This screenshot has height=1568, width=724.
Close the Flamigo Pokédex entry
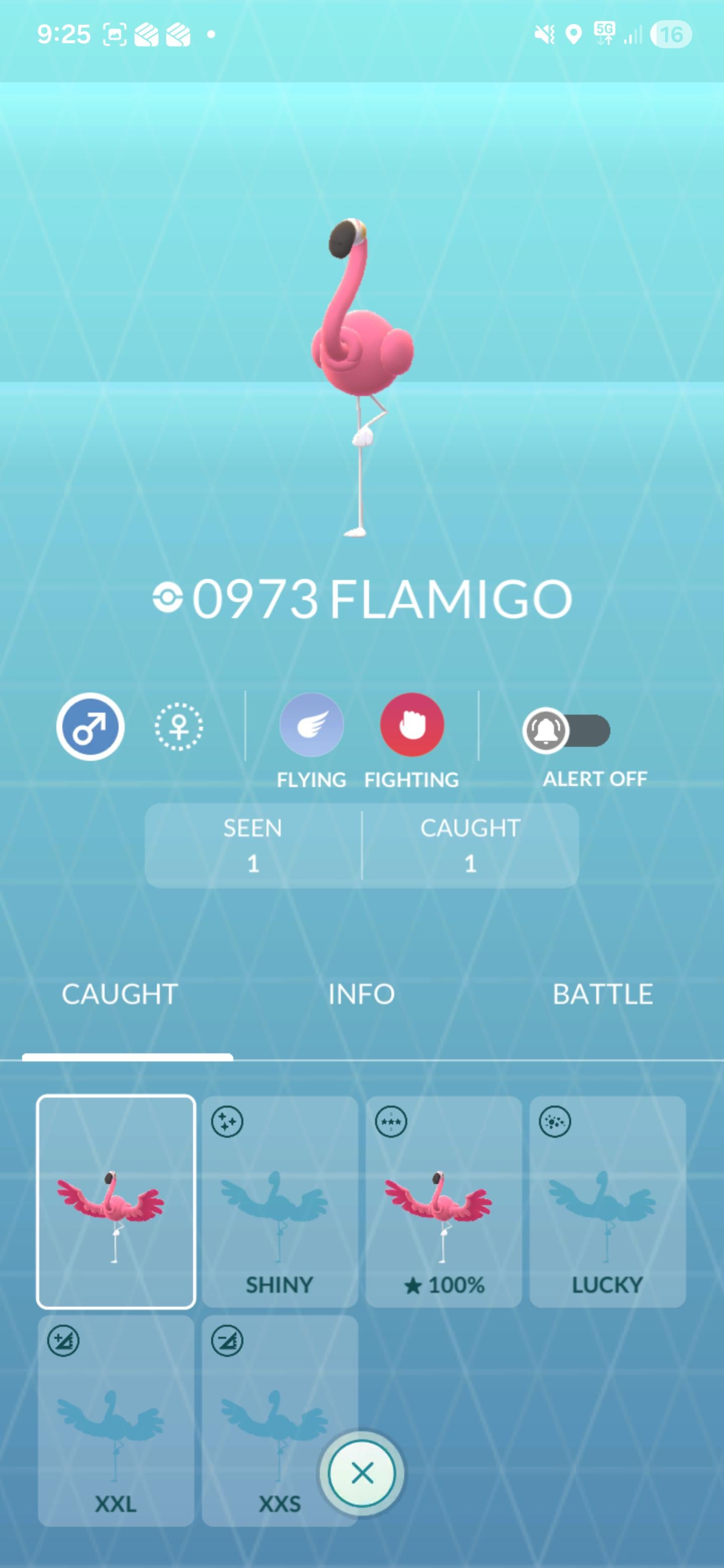point(361,1473)
